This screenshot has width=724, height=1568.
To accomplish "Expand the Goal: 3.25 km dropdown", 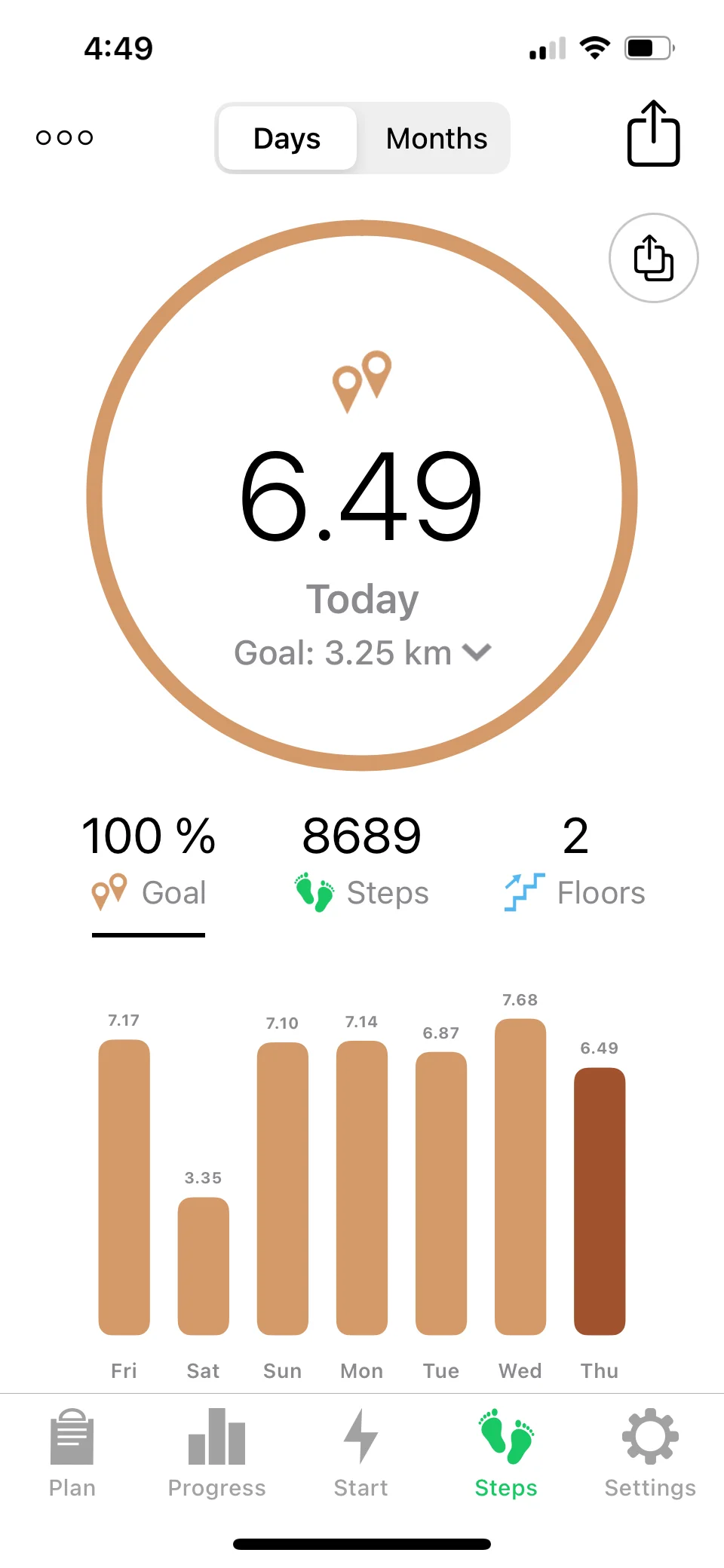I will 363,653.
